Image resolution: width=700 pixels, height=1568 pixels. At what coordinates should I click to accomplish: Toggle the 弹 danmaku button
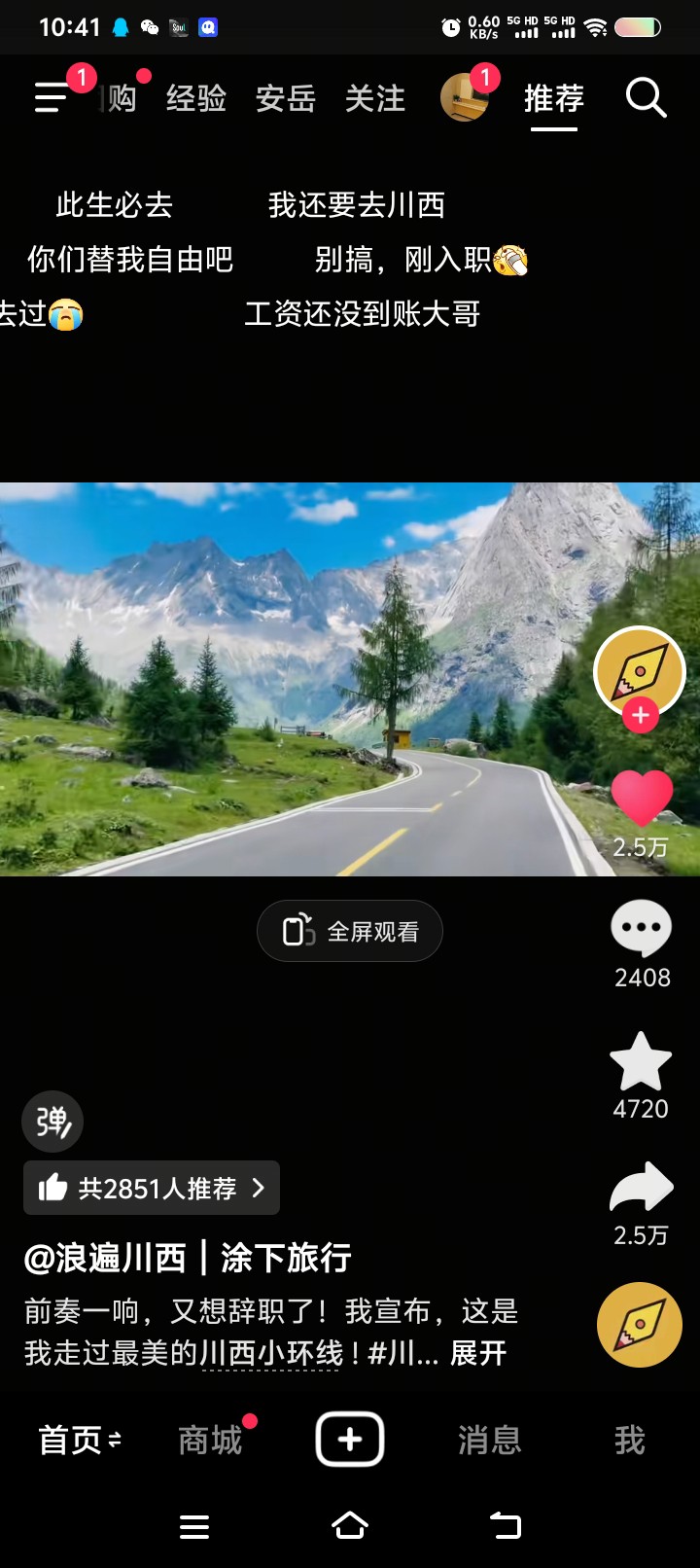click(x=52, y=1122)
